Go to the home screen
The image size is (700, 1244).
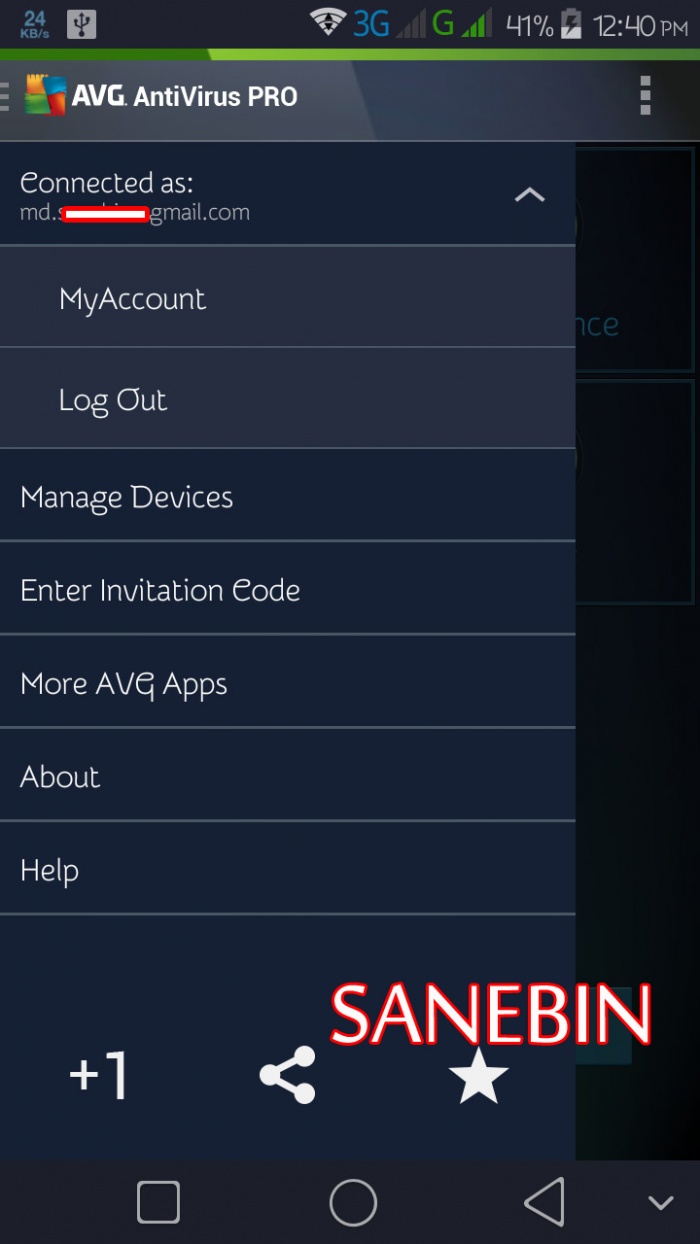(352, 1201)
